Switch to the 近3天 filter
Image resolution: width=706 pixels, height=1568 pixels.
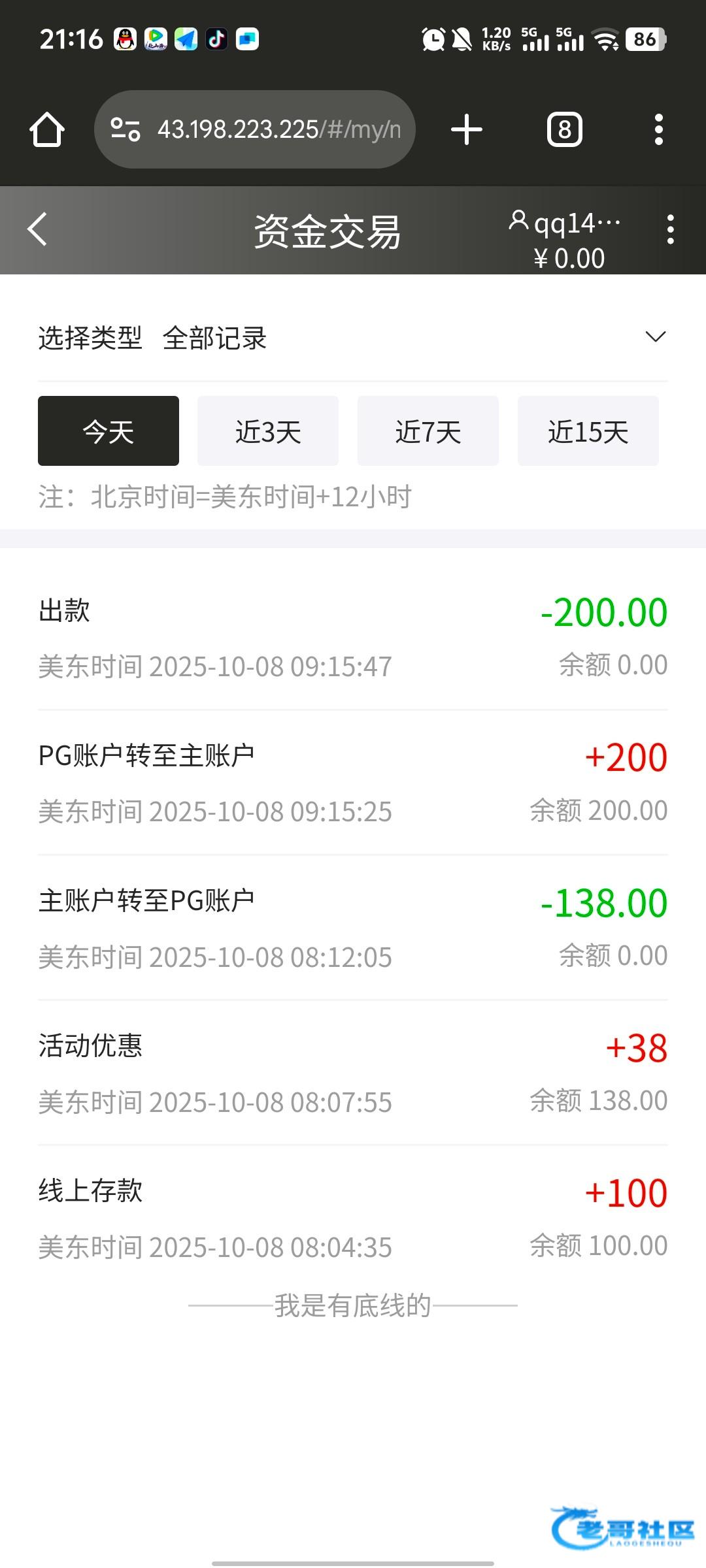268,431
